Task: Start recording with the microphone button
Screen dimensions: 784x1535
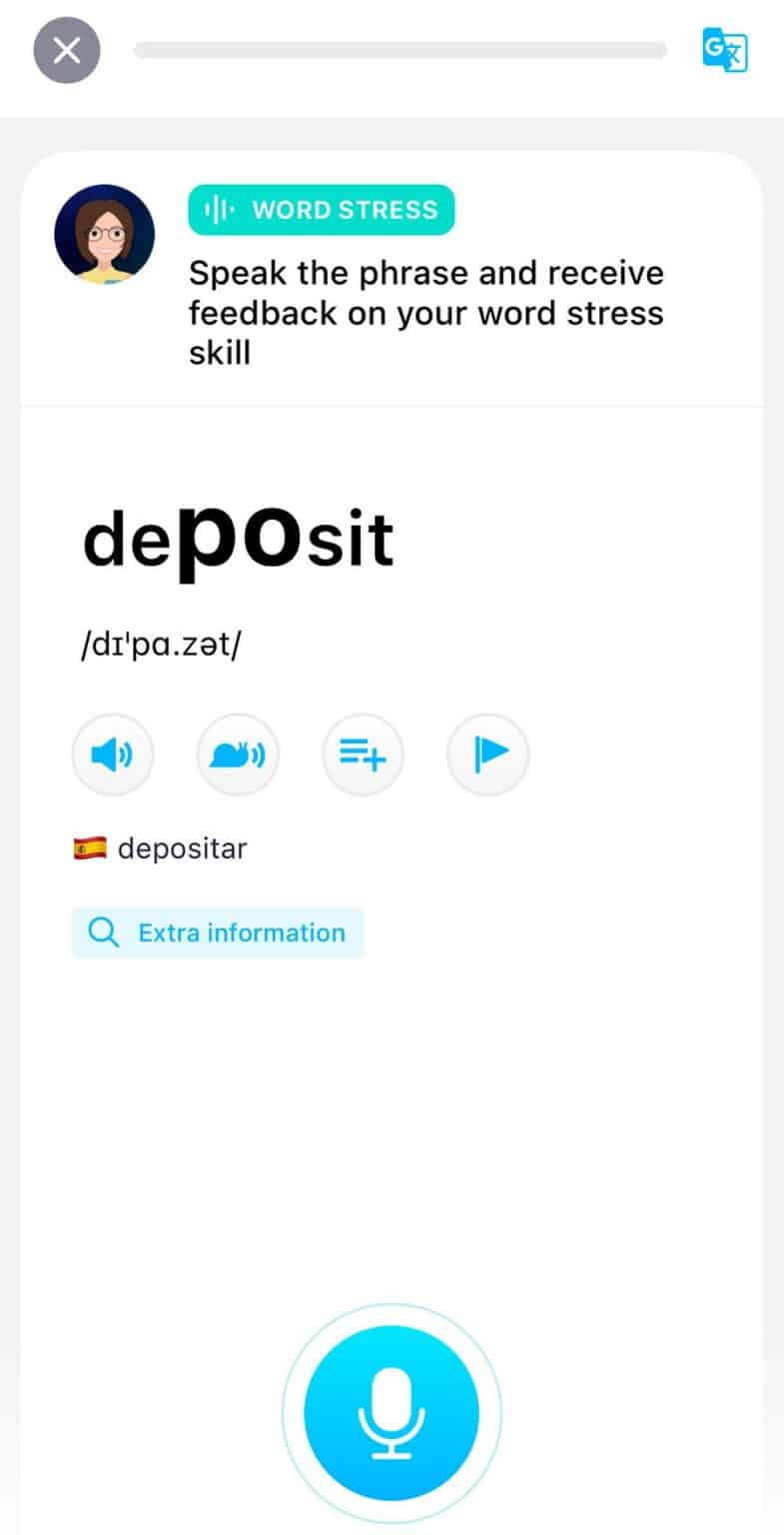Action: coord(392,1413)
